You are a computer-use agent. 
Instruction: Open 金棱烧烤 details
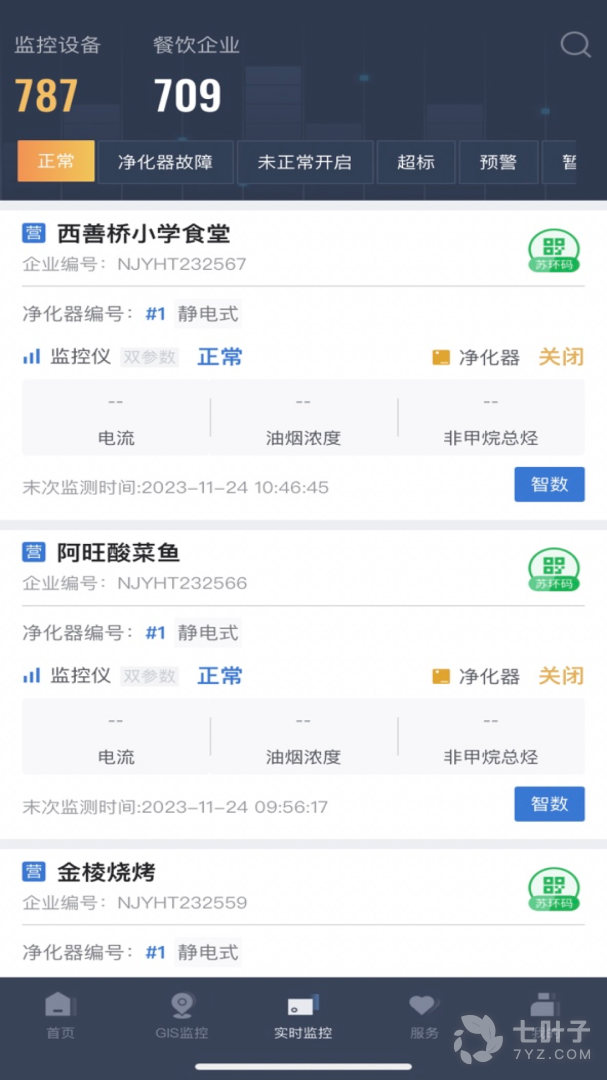pyautogui.click(x=106, y=872)
